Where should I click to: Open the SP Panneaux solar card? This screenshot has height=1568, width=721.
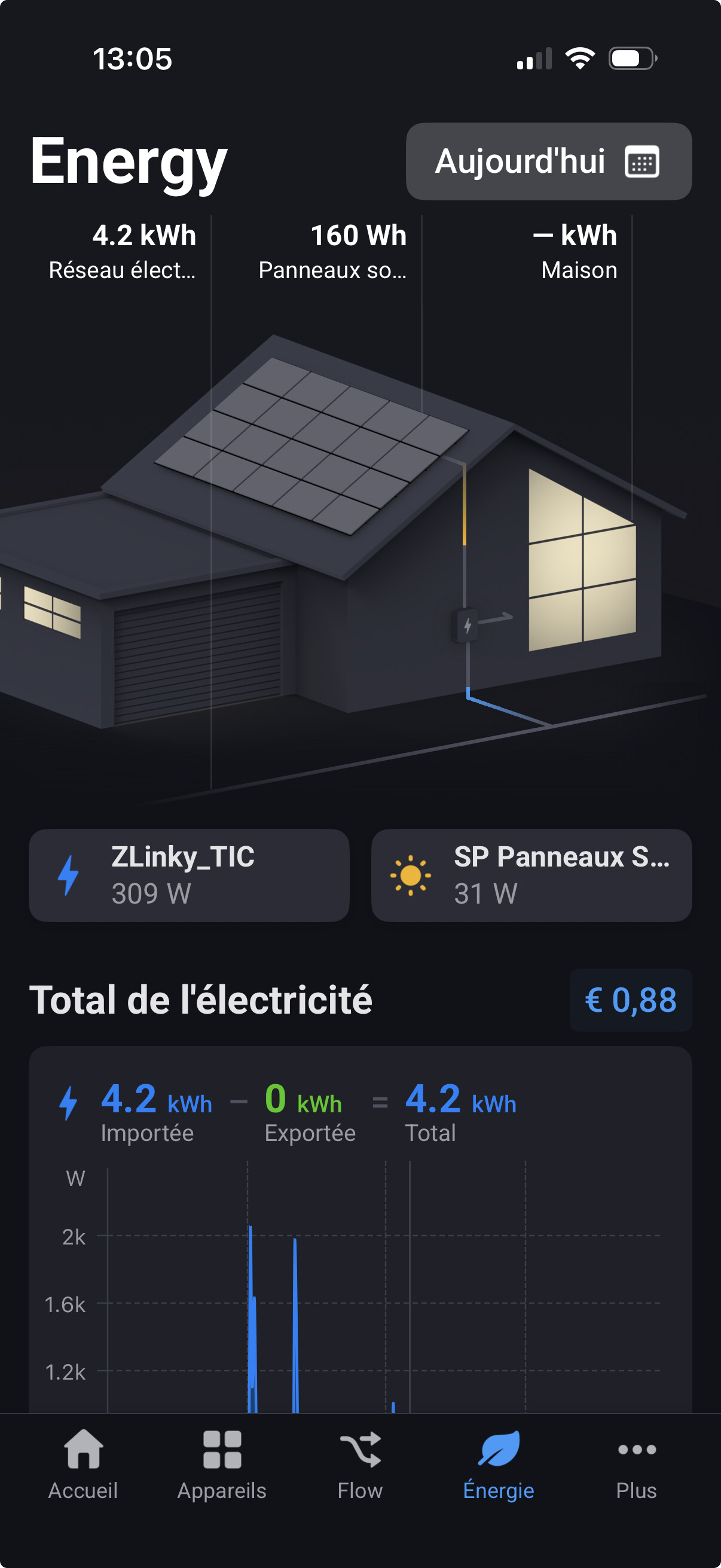click(531, 875)
